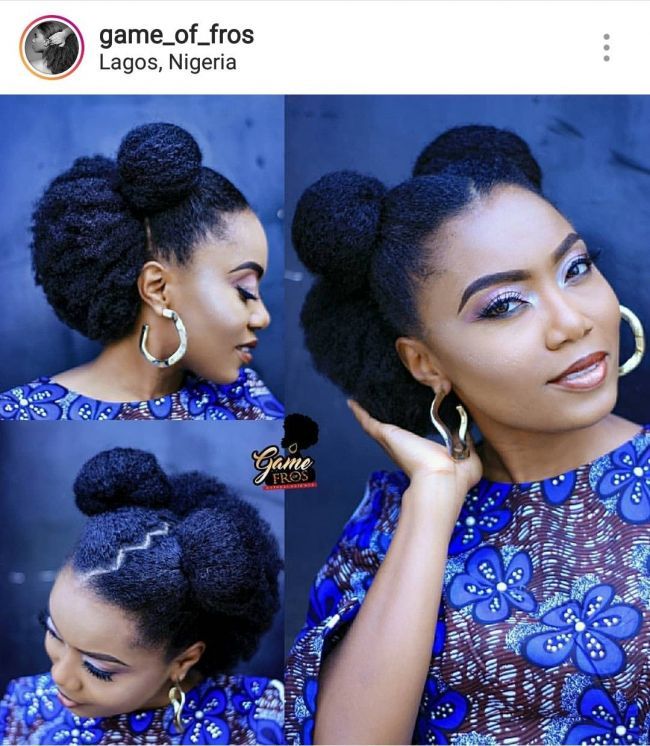Open the Lagos, Nigeria location tag
The width and height of the screenshot is (650, 746).
[167, 62]
